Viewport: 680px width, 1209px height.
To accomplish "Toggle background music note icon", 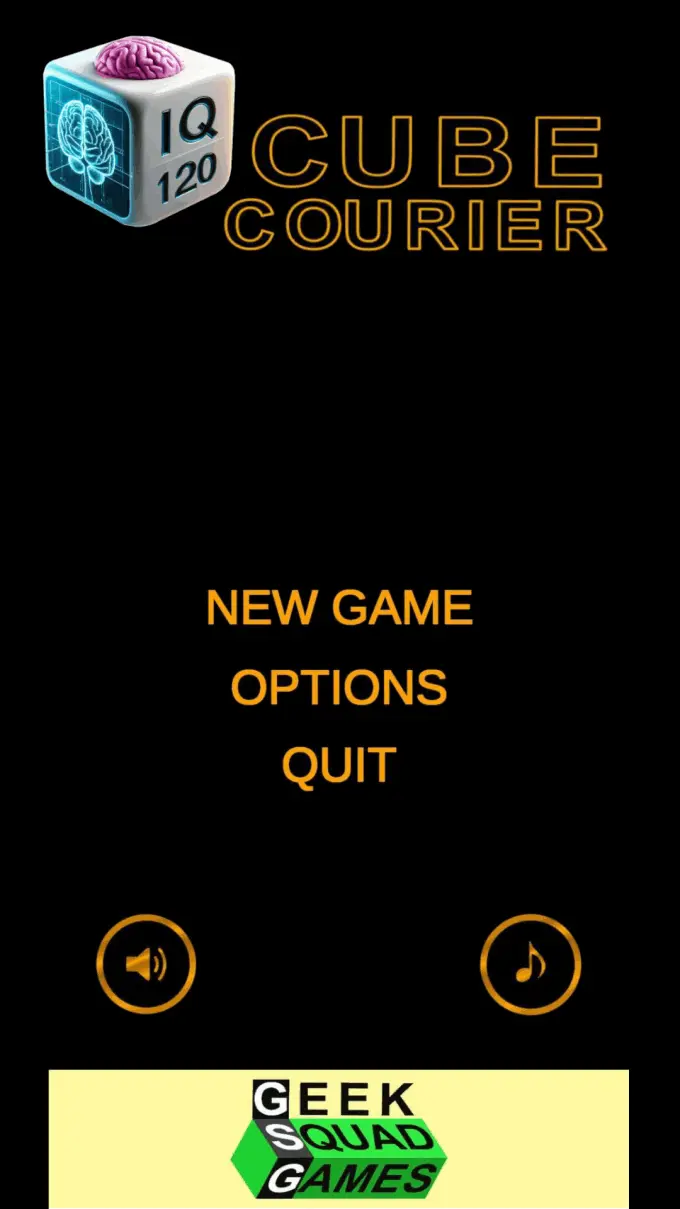I will point(530,964).
